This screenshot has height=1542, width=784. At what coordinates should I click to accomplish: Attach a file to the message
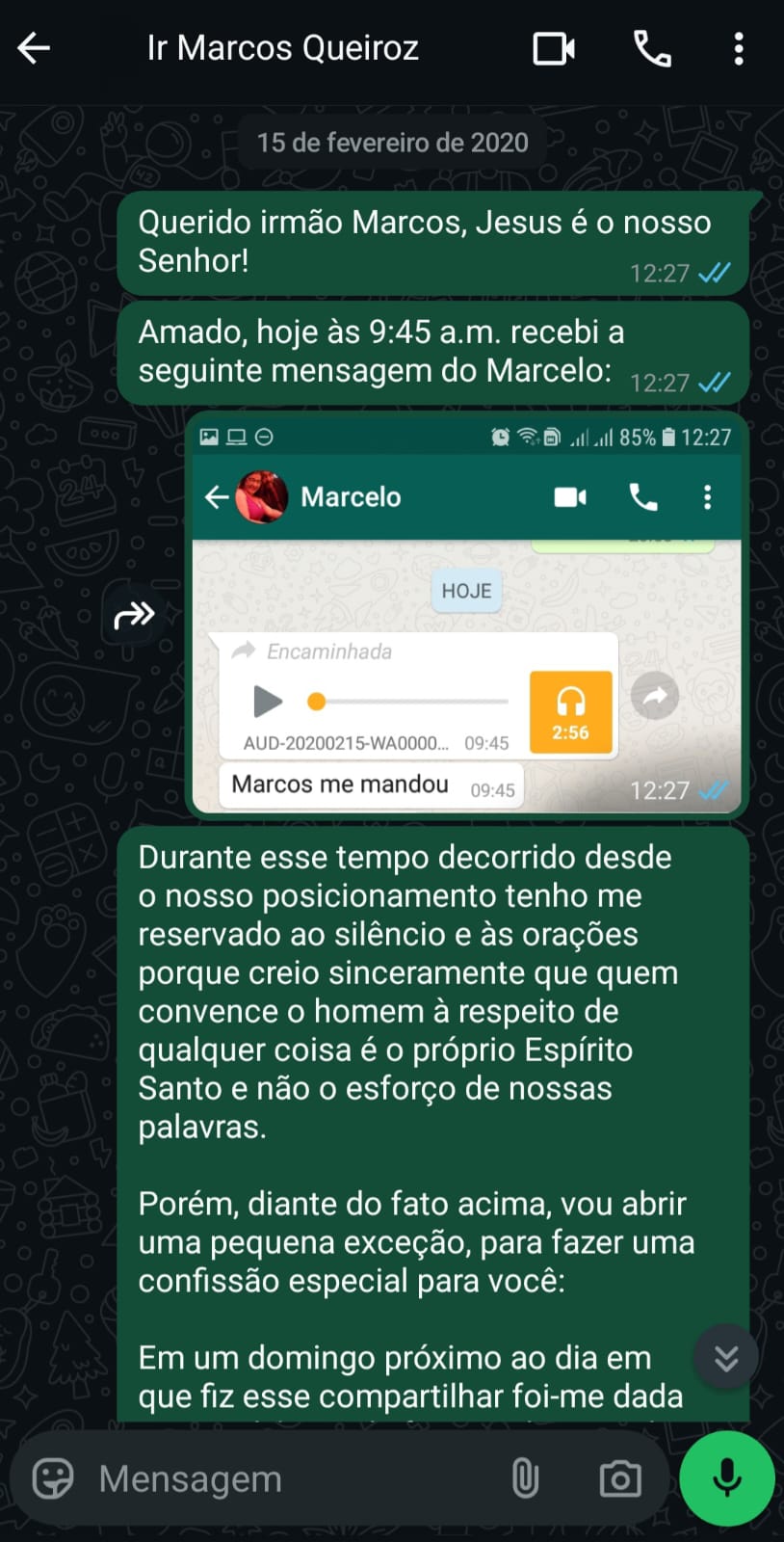point(525,1478)
